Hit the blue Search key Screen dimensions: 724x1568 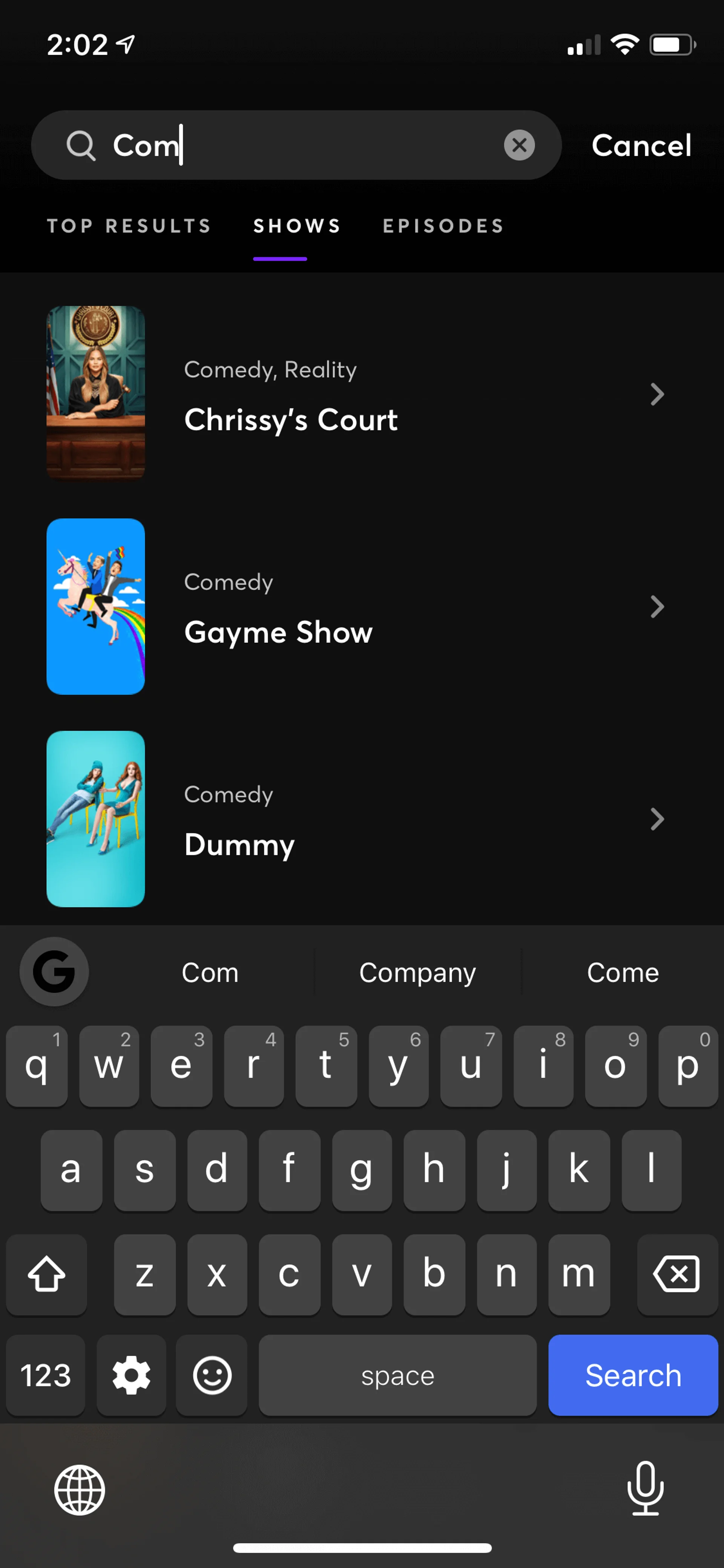coord(633,1376)
